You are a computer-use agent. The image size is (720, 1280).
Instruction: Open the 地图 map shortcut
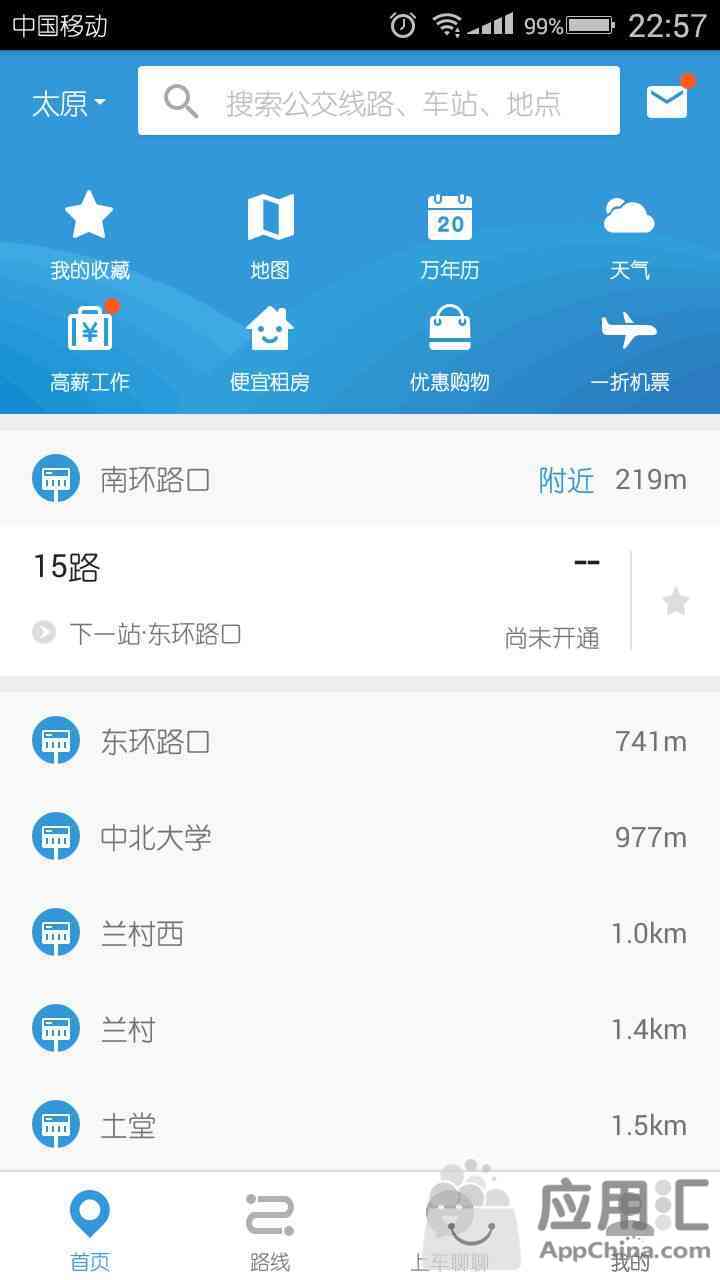click(270, 235)
